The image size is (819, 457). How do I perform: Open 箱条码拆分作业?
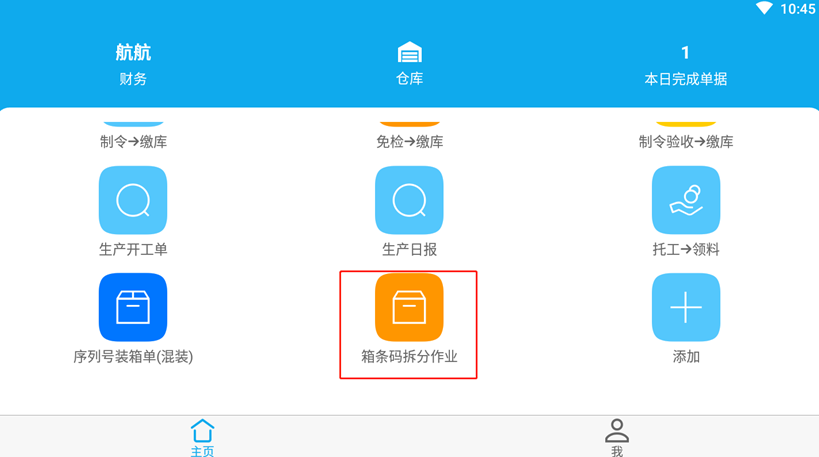[409, 308]
